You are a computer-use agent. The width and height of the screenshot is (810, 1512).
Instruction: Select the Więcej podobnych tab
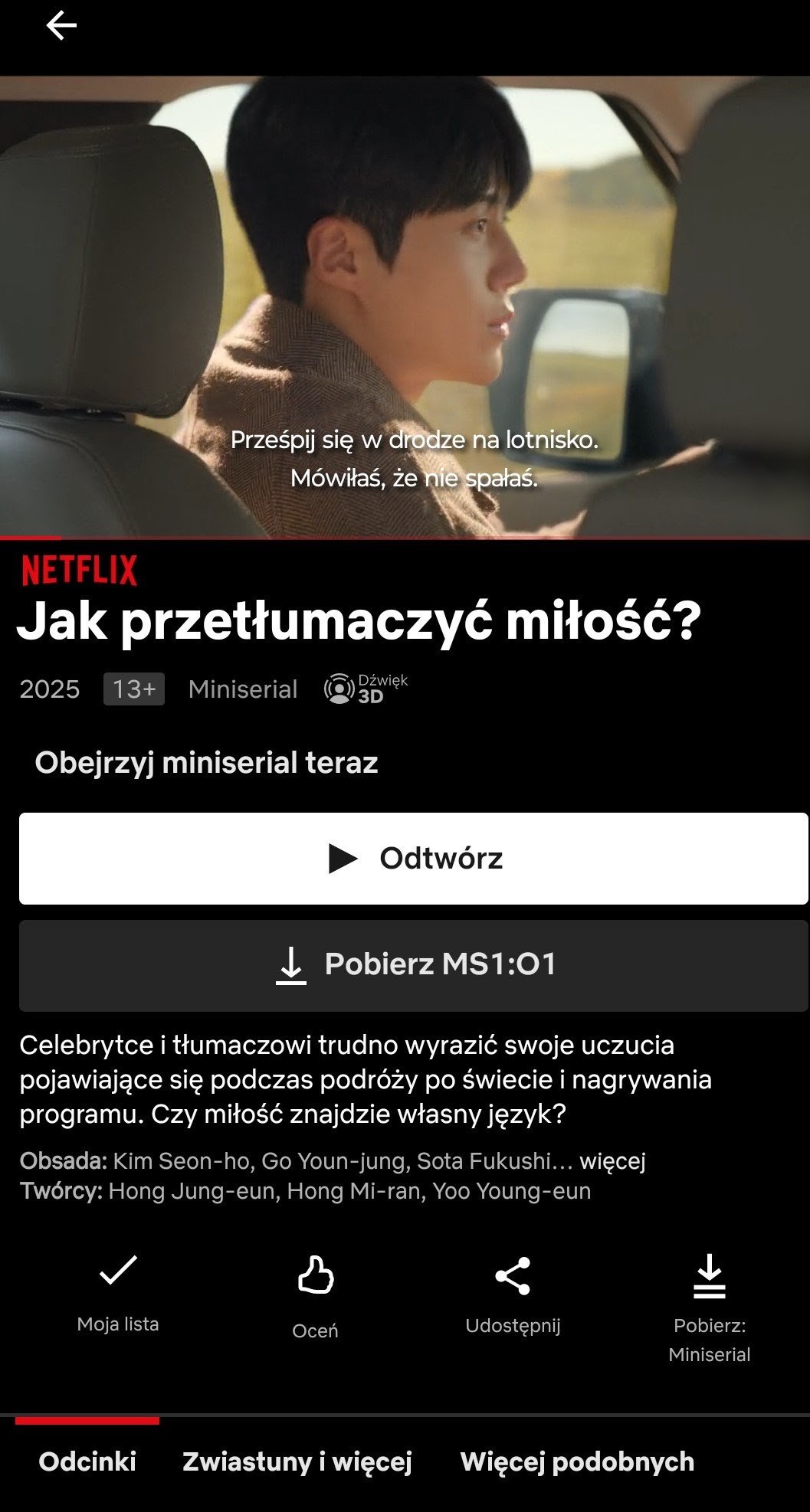point(577,1461)
